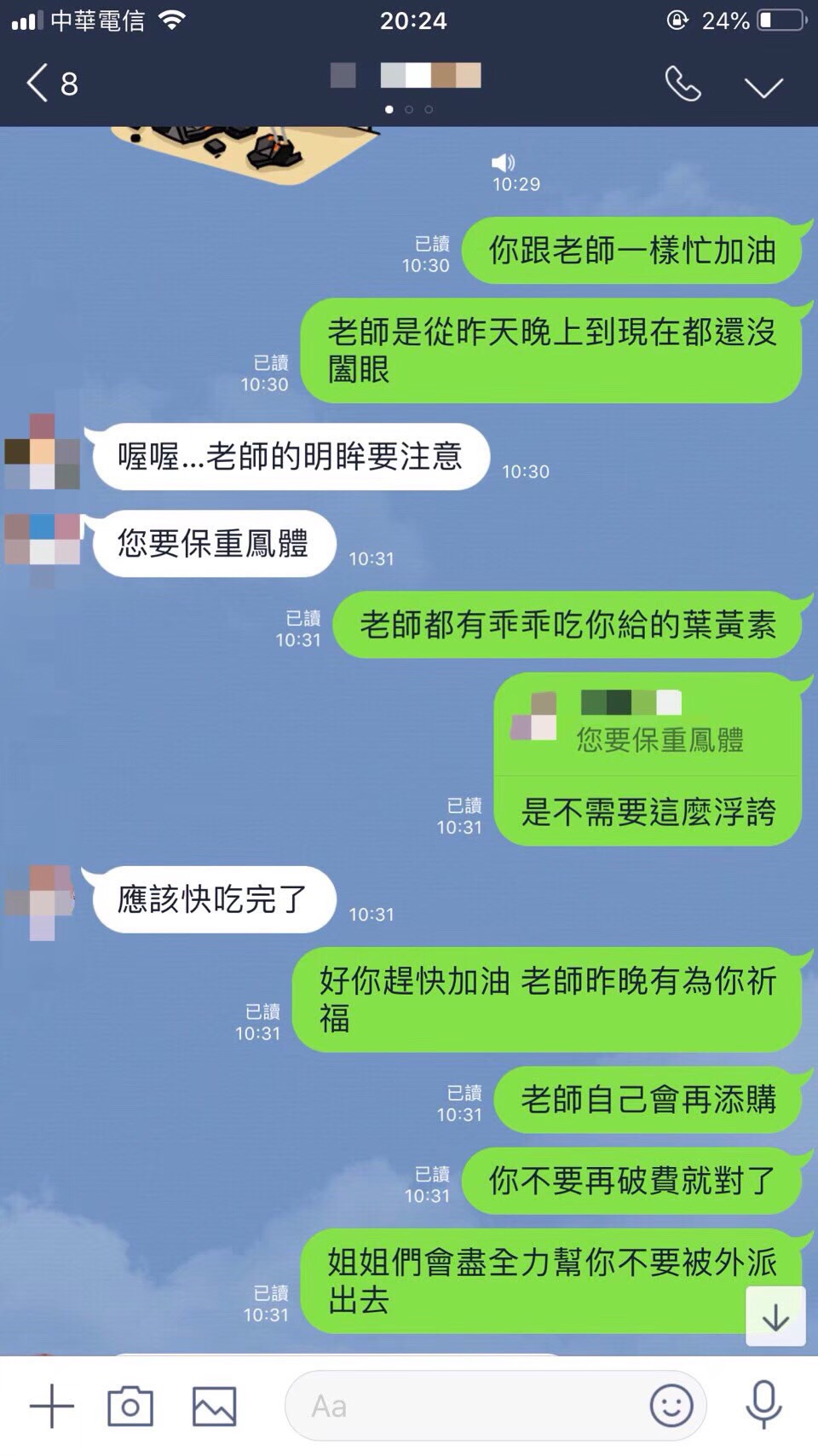Expand the chat options chevron
The width and height of the screenshot is (818, 1456).
tap(763, 87)
